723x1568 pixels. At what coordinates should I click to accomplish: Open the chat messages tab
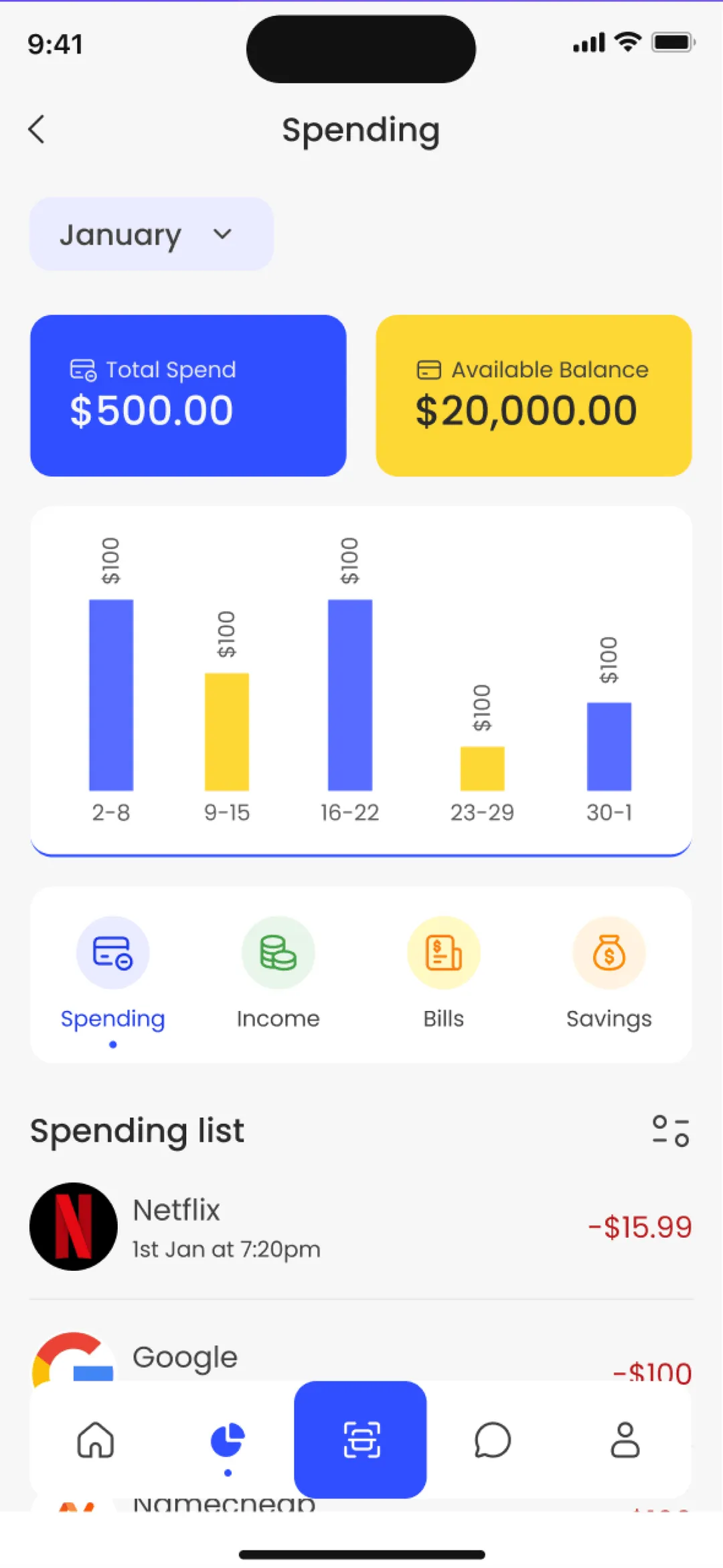click(x=493, y=1439)
